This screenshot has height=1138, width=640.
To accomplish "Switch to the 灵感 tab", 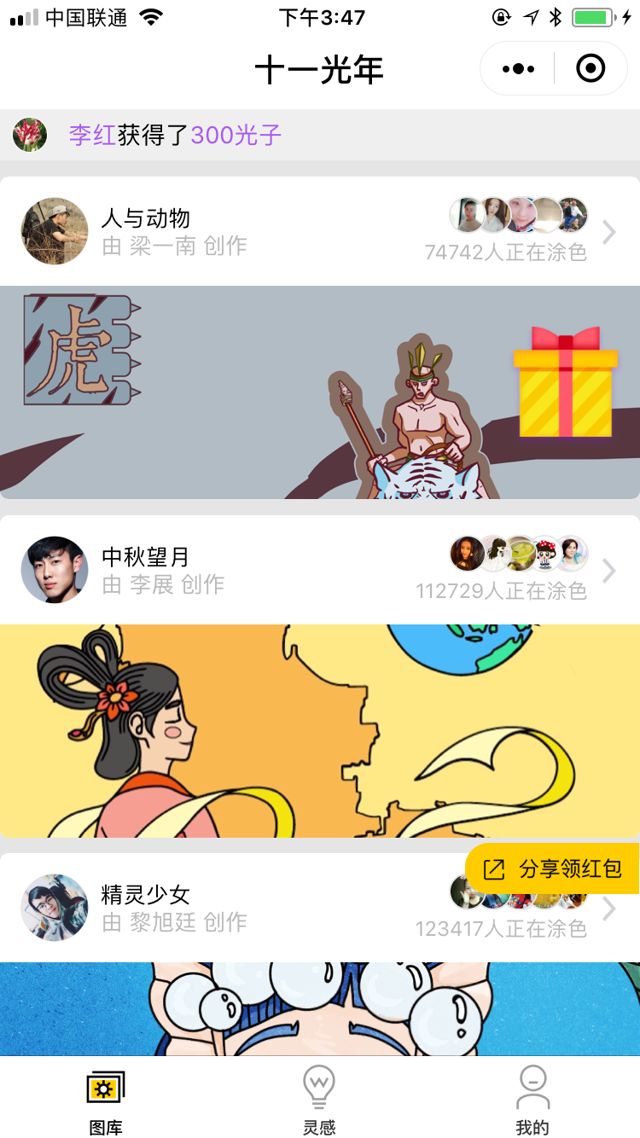I will (x=319, y=1099).
